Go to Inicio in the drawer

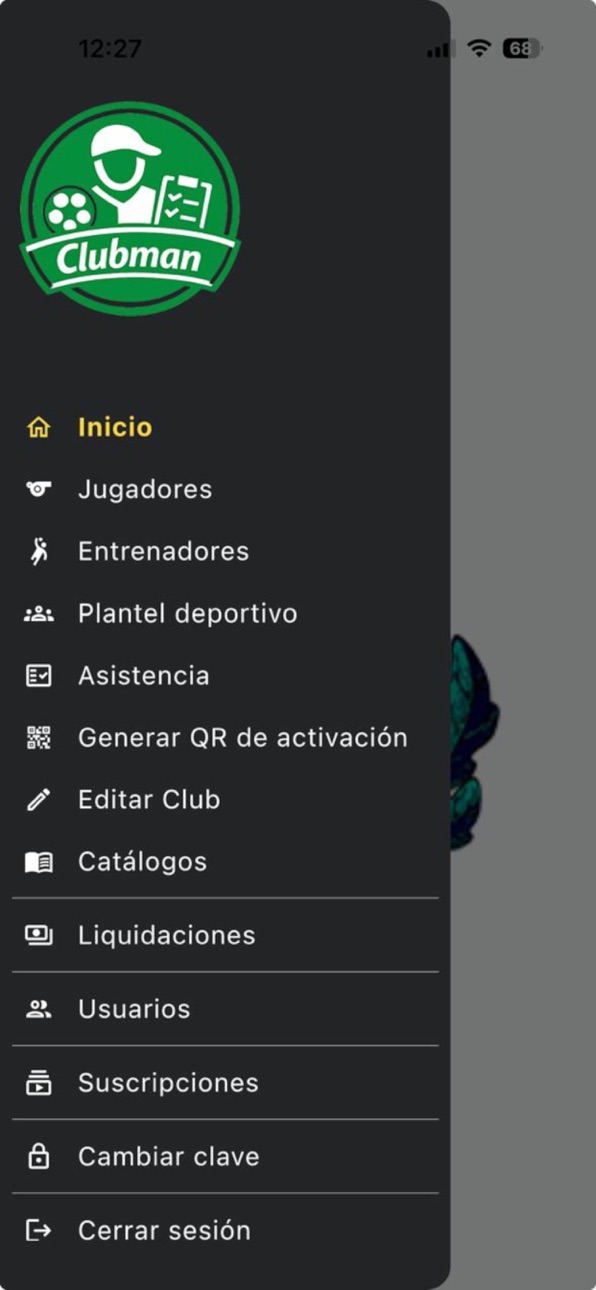pos(225,427)
